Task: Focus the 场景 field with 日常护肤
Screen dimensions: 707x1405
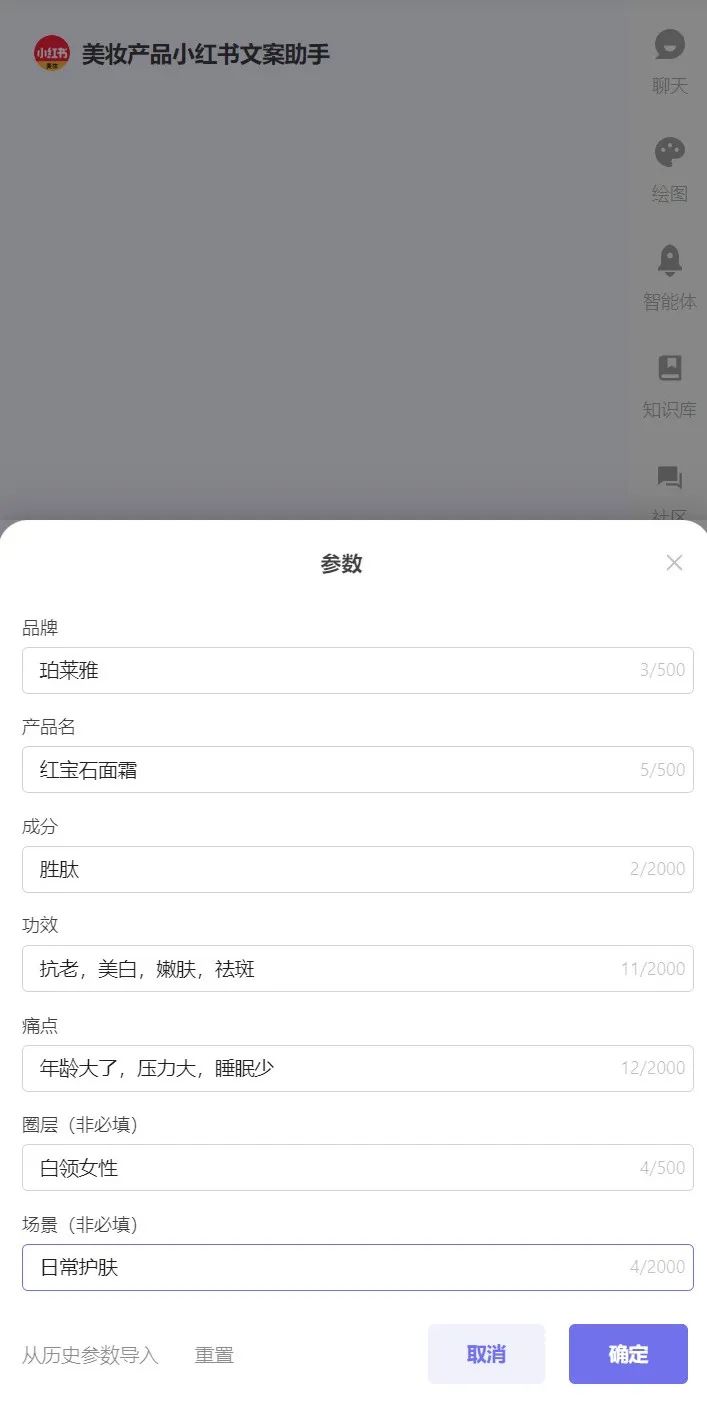Action: click(x=330, y=1267)
